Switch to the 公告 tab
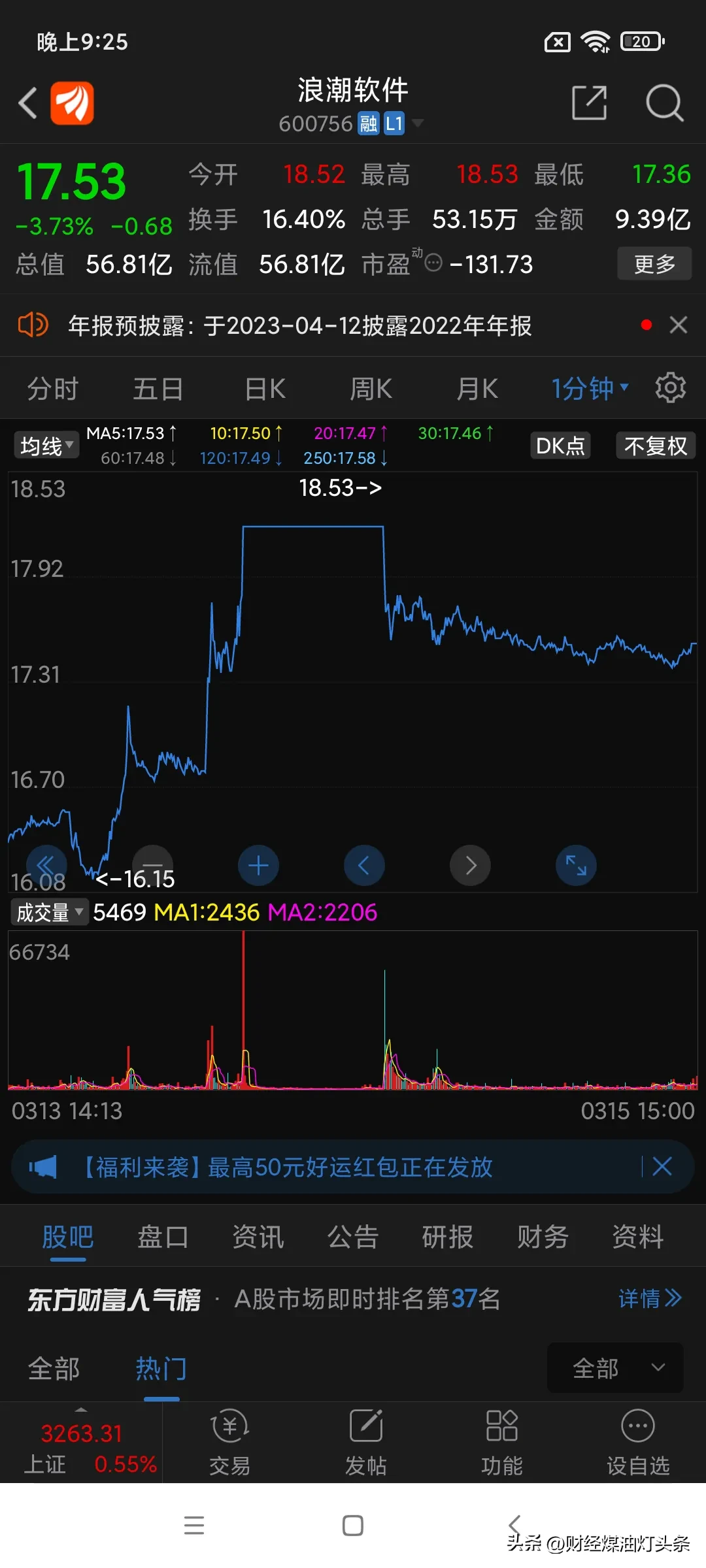706x1568 pixels. click(353, 1237)
